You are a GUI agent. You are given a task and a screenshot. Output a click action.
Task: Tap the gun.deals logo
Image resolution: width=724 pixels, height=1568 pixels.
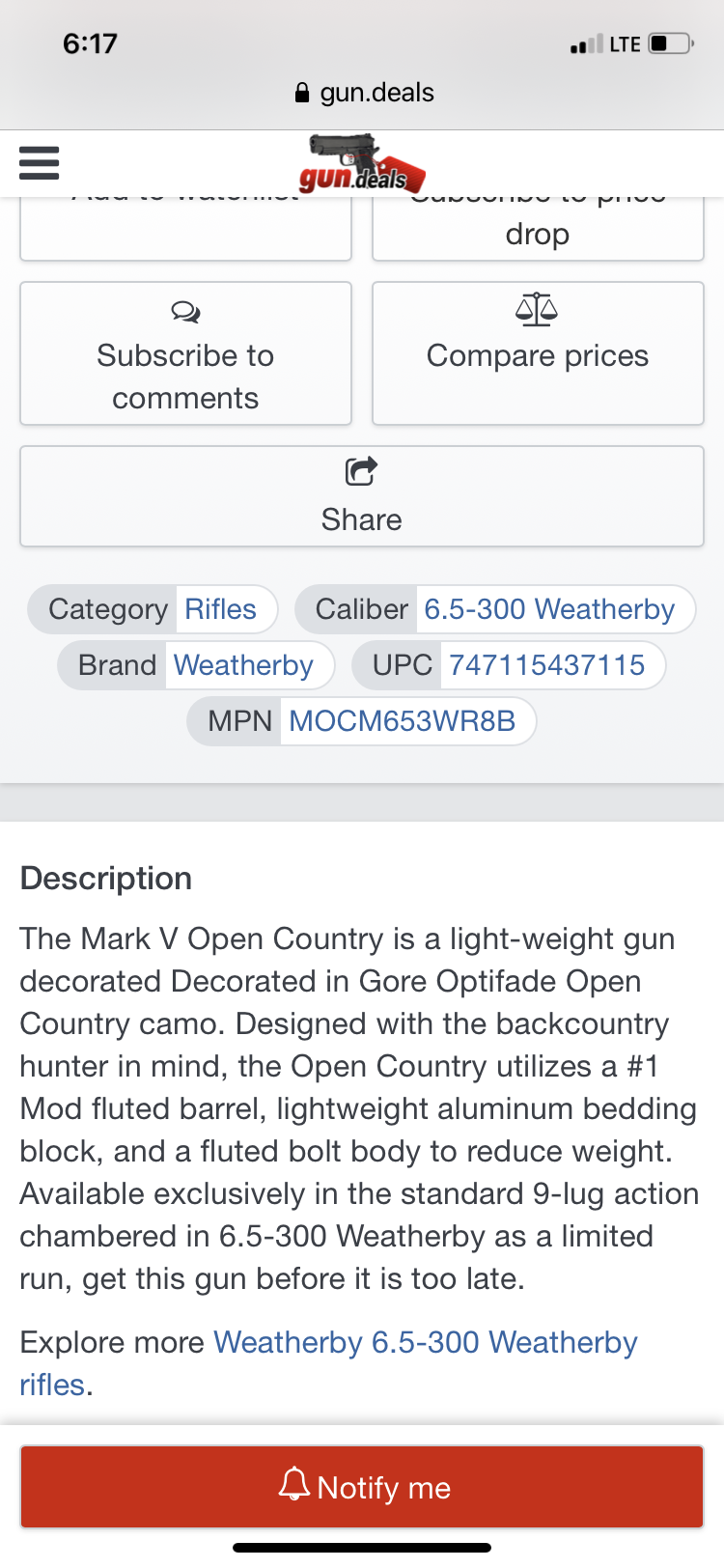tap(362, 163)
